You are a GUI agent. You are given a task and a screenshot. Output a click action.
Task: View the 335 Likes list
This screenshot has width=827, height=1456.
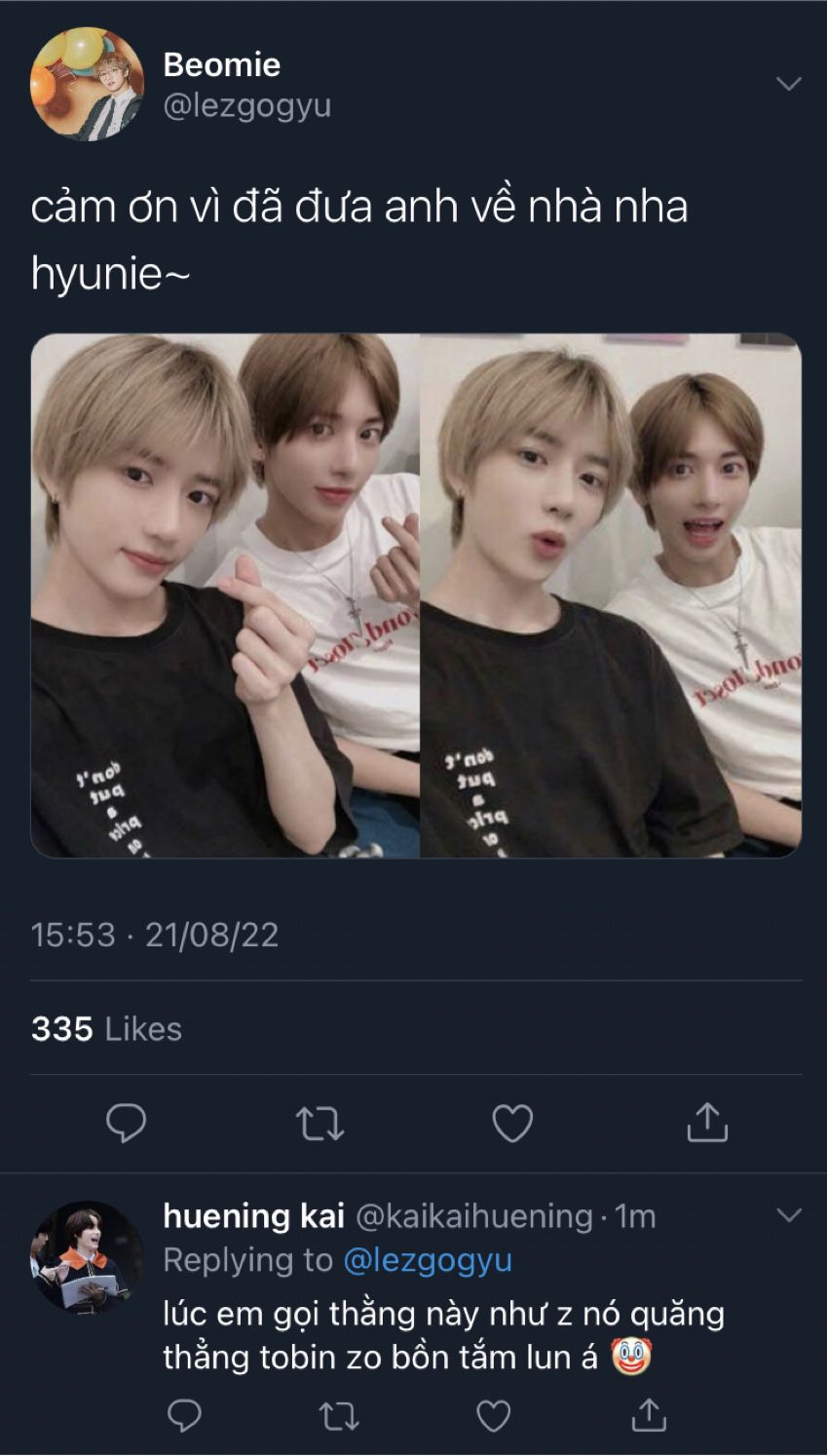[x=106, y=1029]
